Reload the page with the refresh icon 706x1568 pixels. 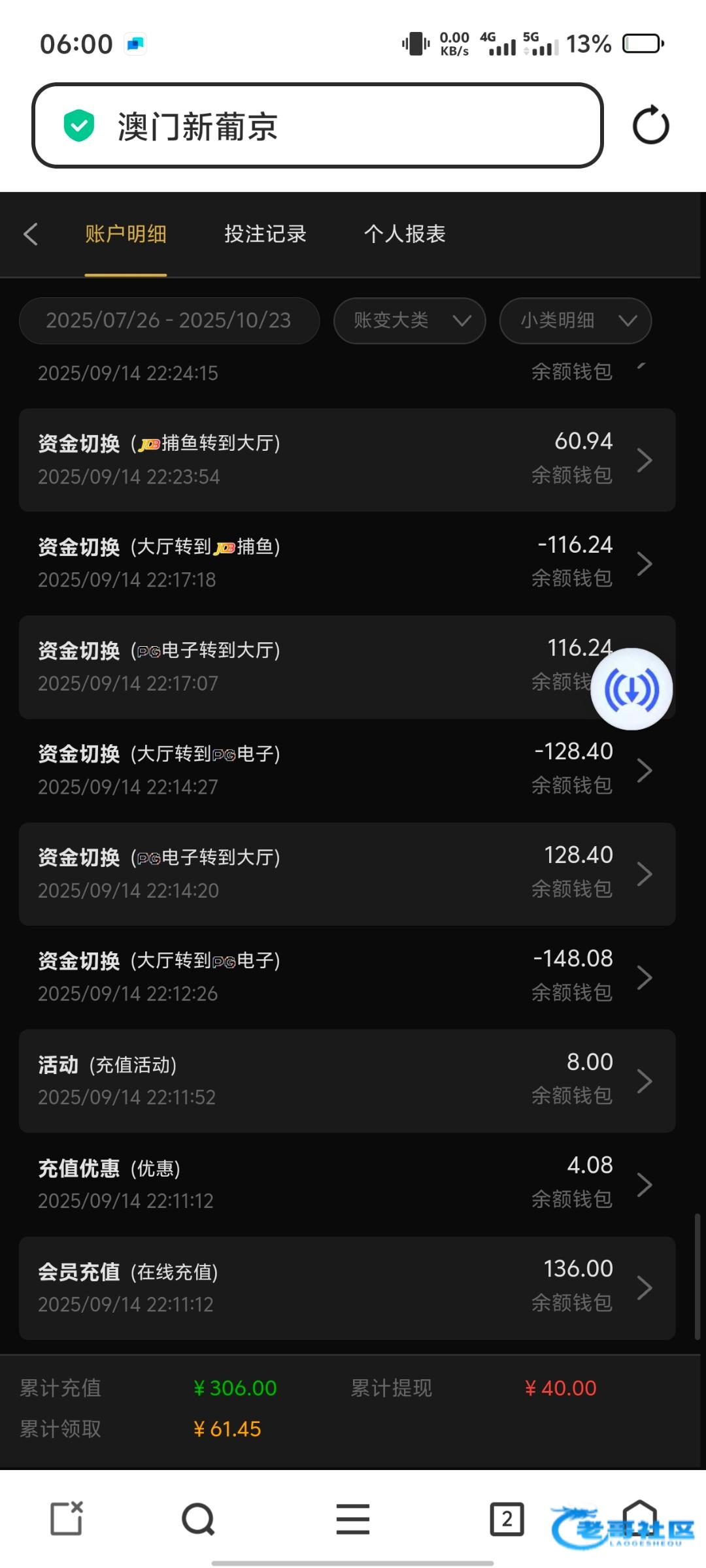(x=650, y=125)
